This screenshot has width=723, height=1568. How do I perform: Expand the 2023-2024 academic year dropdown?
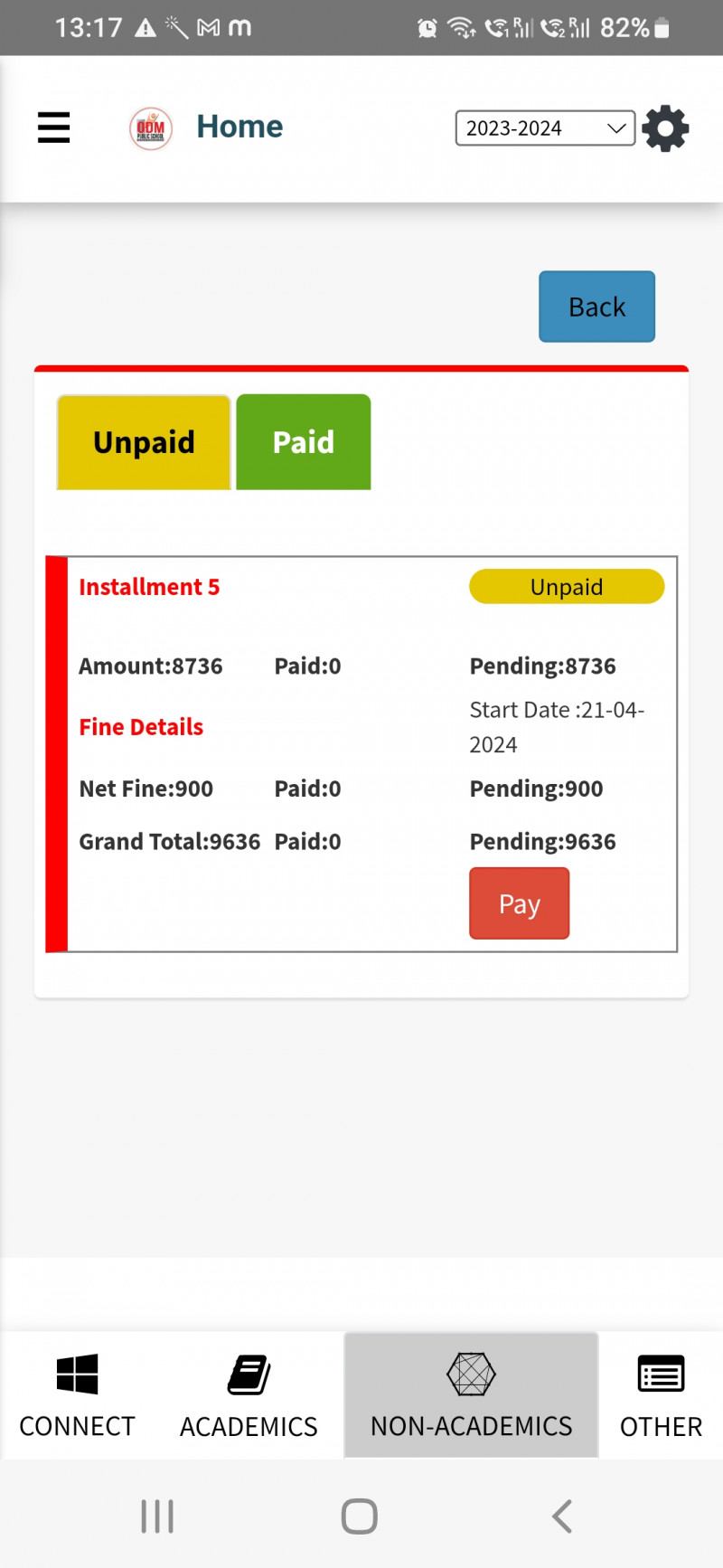pyautogui.click(x=545, y=128)
